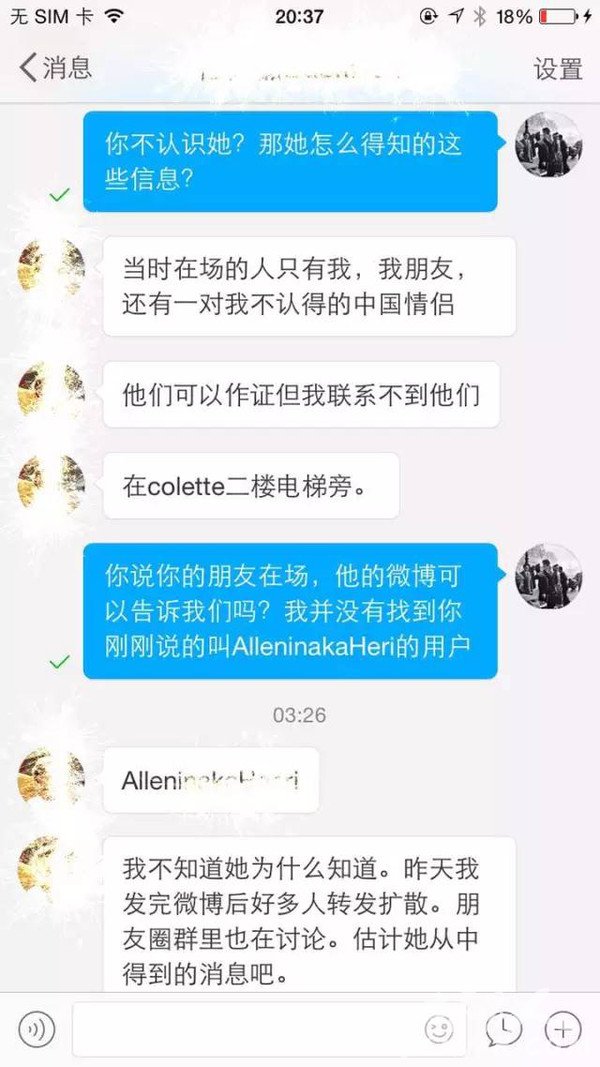
Task: Open quick replies bubble icon
Action: pyautogui.click(x=503, y=1029)
